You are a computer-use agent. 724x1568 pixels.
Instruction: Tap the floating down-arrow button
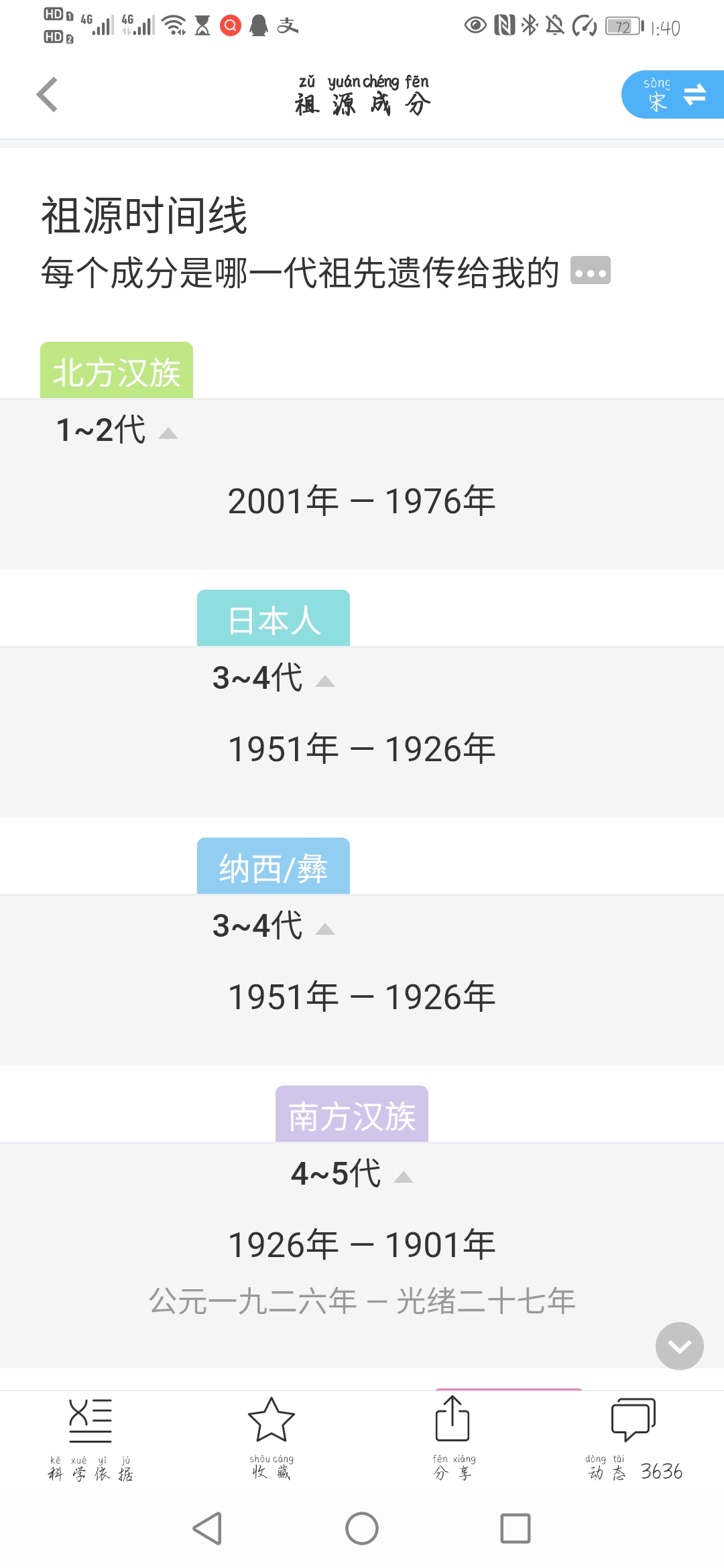click(x=679, y=1346)
